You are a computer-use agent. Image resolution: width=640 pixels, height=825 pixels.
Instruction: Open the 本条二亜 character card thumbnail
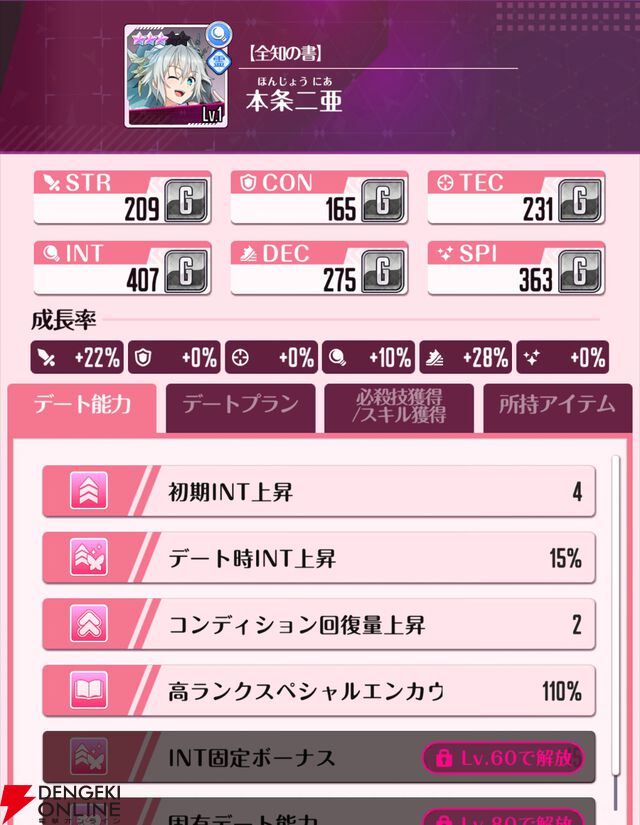click(x=178, y=75)
